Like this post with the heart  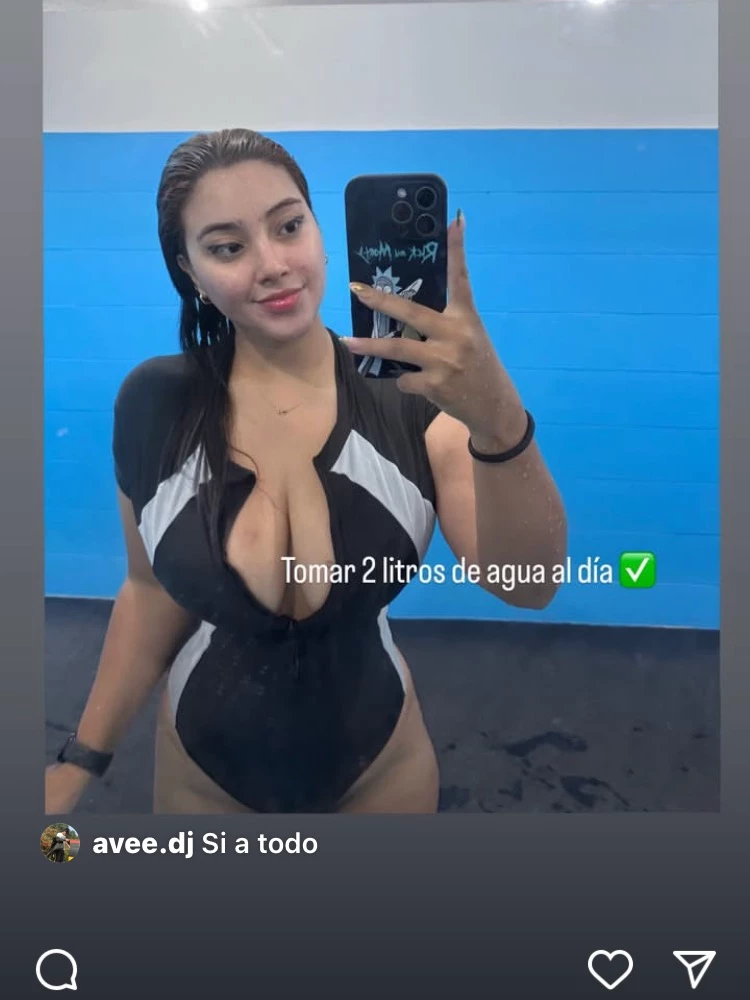point(610,969)
